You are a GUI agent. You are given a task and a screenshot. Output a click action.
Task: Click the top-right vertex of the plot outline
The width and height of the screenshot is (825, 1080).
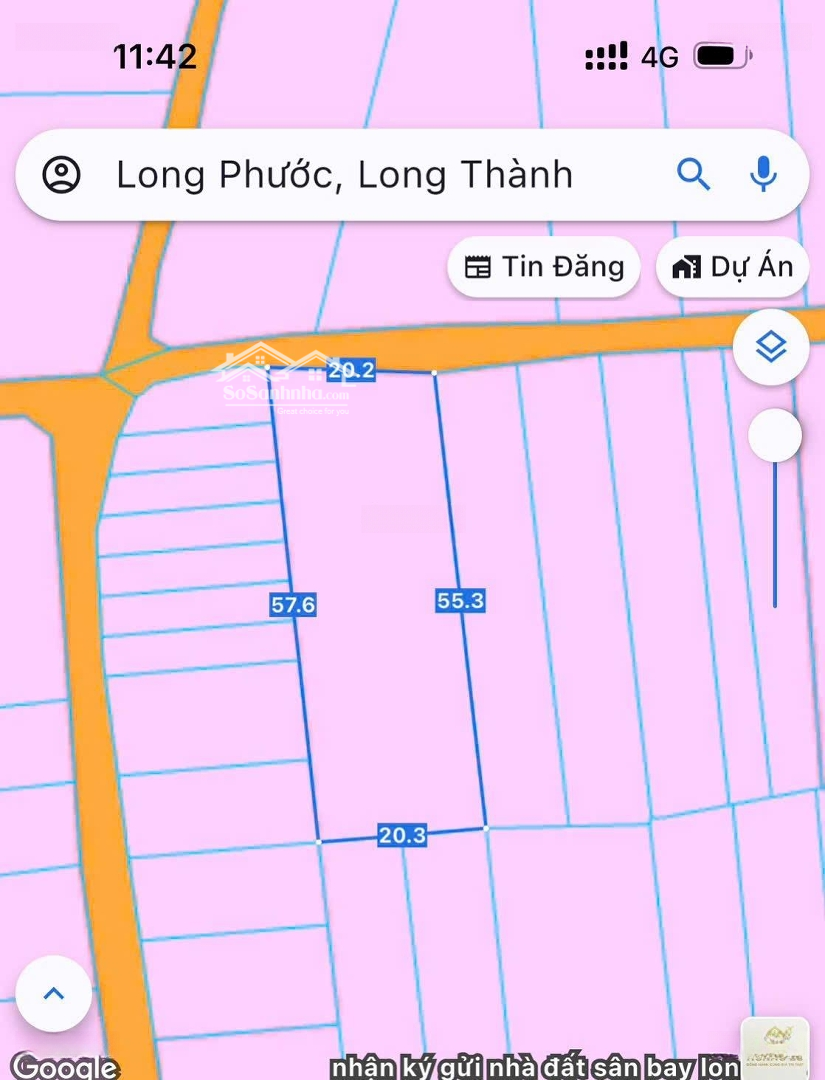click(434, 371)
